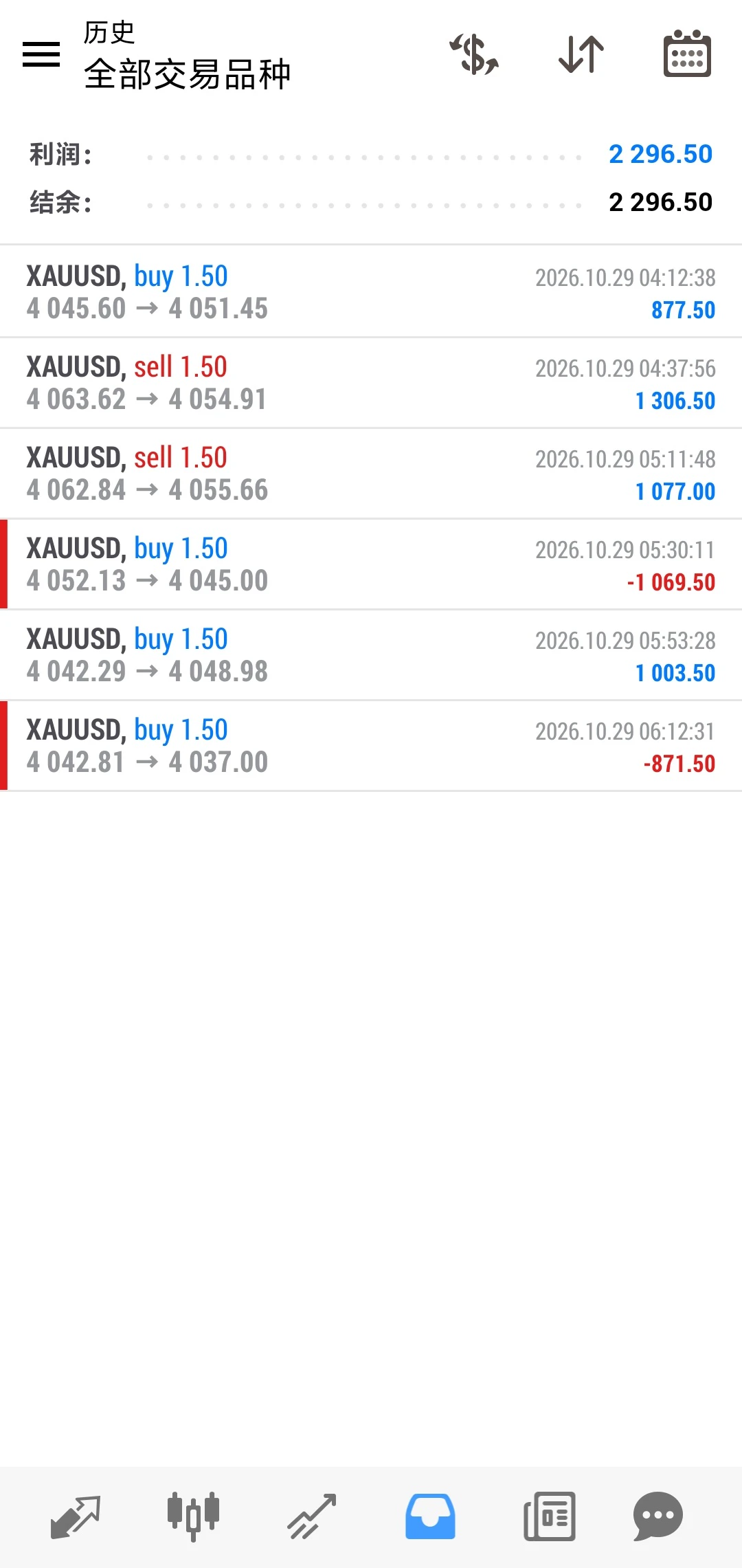This screenshot has height=1568, width=742.
Task: Switch to the news tab
Action: pyautogui.click(x=550, y=1516)
